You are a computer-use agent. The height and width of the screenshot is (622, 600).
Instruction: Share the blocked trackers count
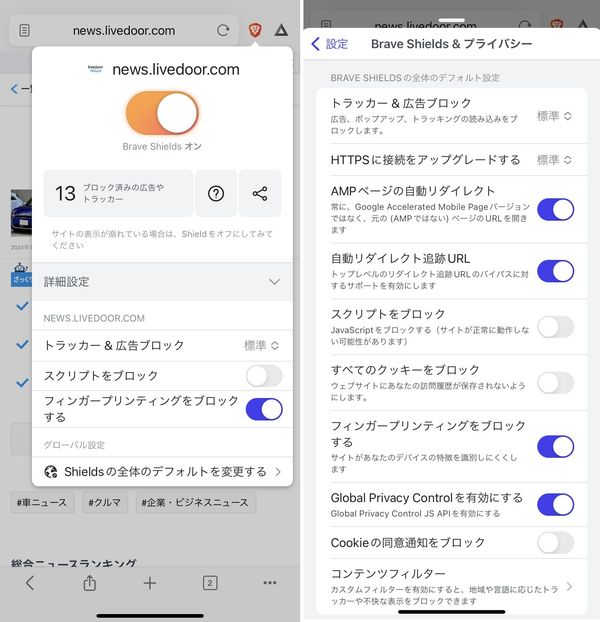click(x=260, y=194)
